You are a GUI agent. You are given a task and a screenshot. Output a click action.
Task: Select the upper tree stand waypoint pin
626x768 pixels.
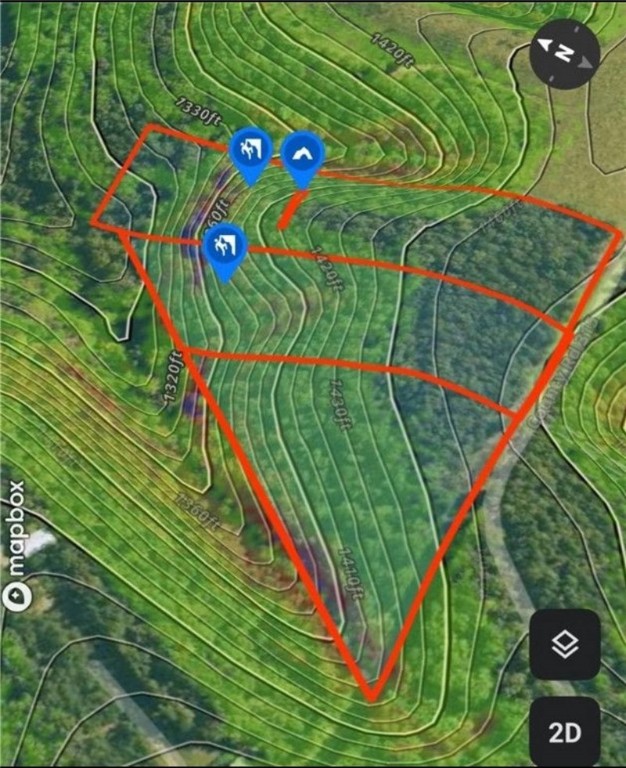tap(251, 152)
